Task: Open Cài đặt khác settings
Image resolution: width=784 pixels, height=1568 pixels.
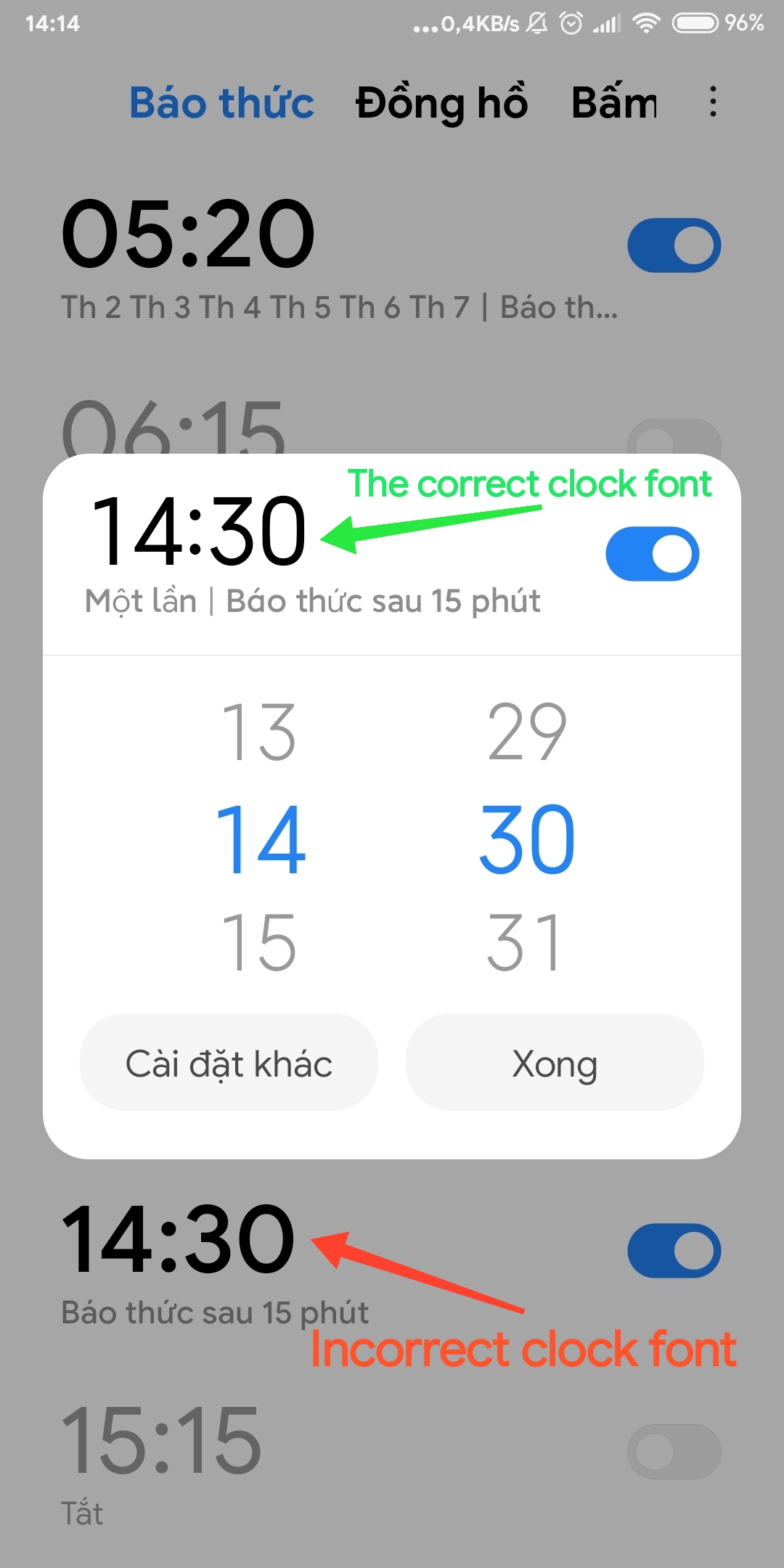Action: (229, 1063)
